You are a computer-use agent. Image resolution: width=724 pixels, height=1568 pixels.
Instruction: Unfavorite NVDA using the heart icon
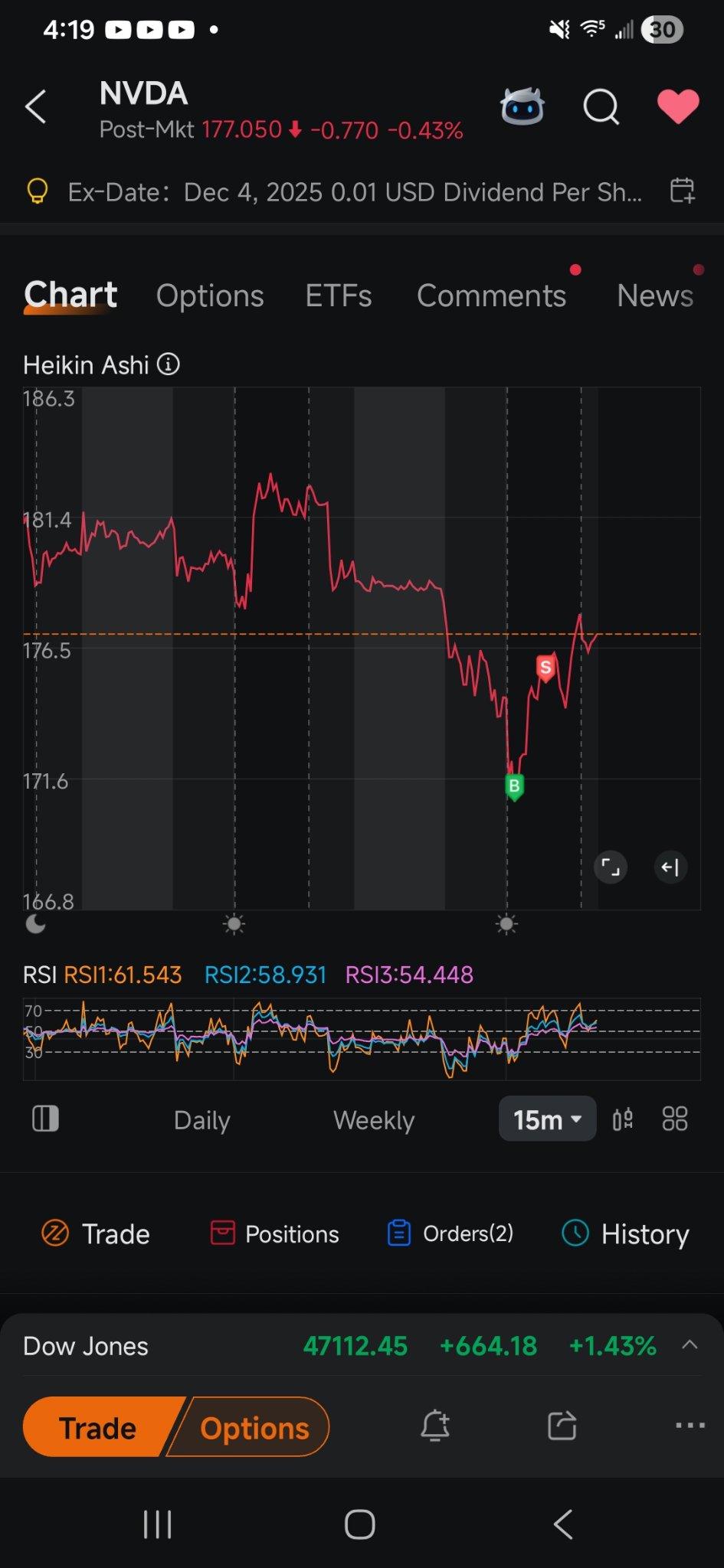(x=679, y=107)
